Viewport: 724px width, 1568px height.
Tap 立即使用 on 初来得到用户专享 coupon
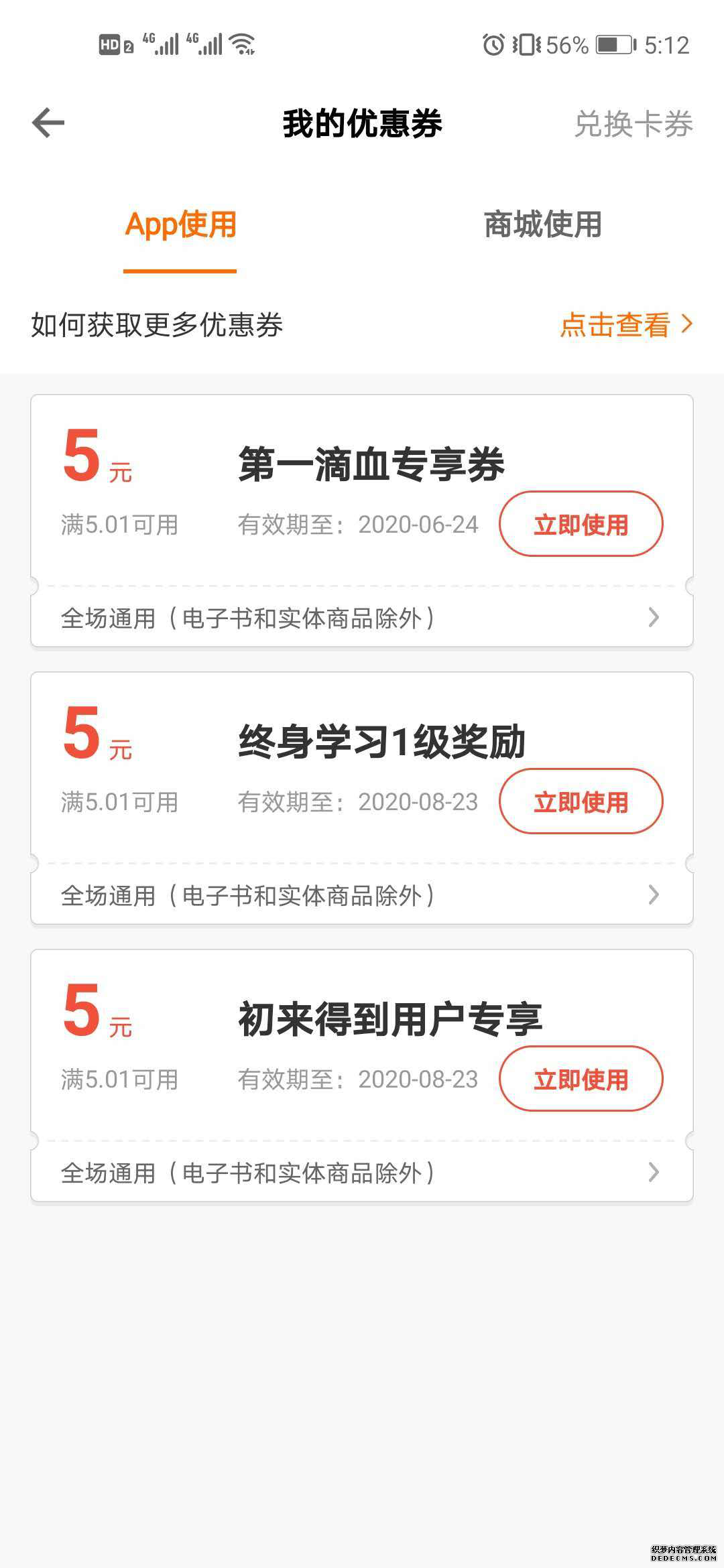tap(581, 1078)
